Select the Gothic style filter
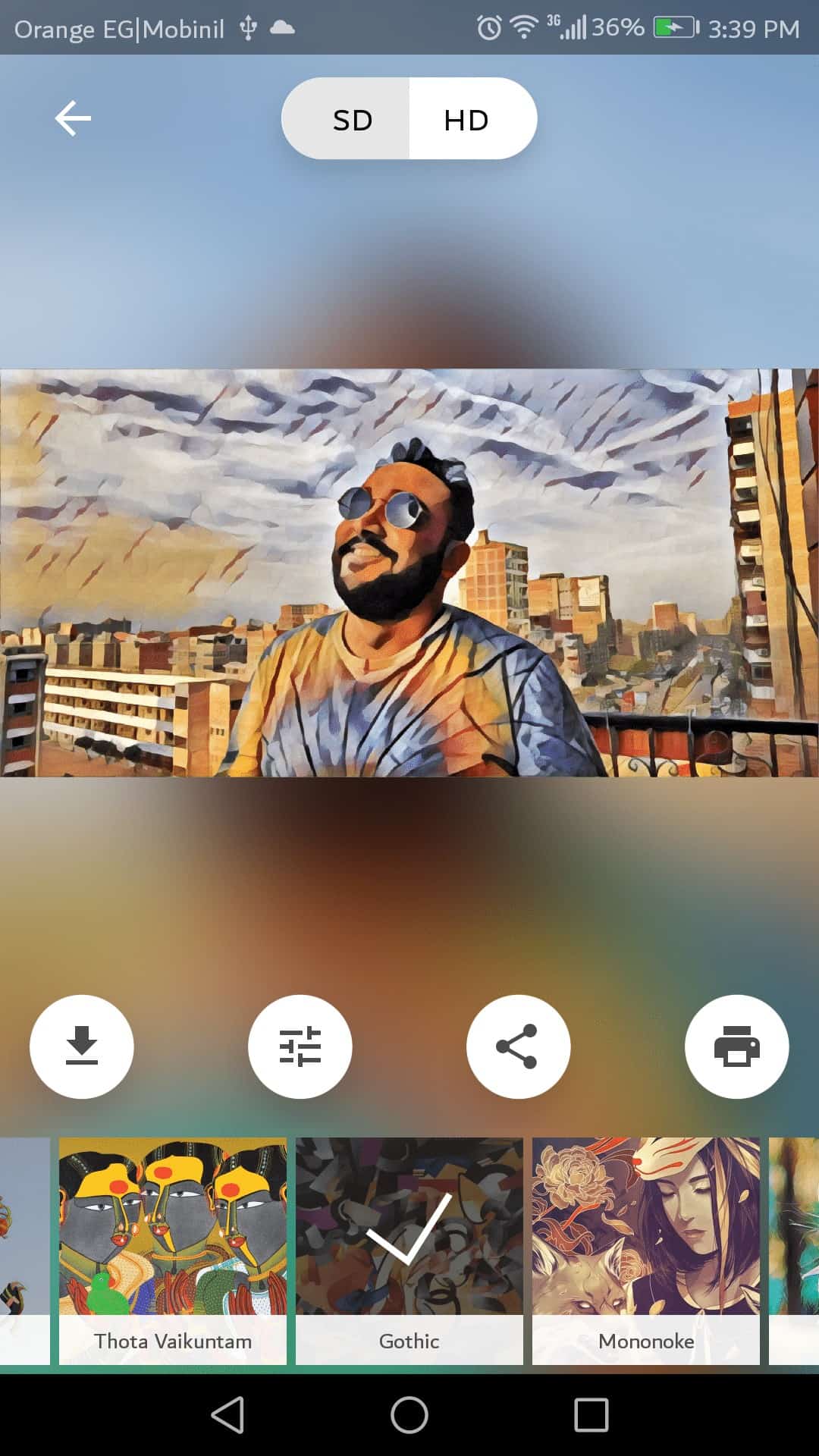819x1456 pixels. coord(409,1250)
